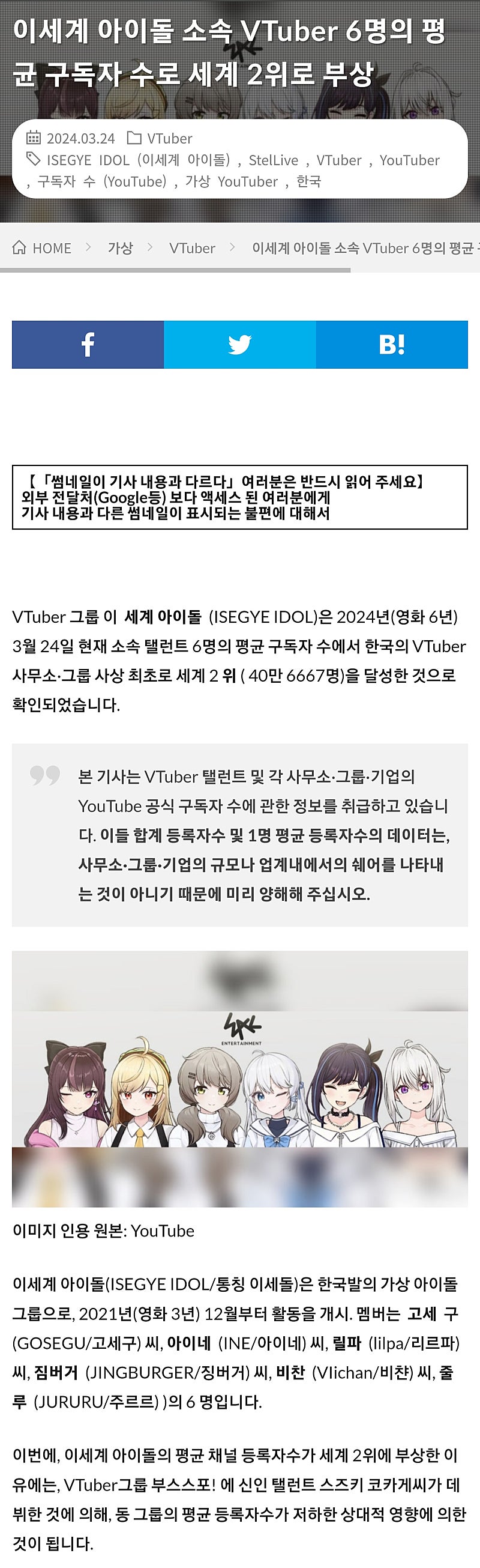Select the 한국 tag
480x1568 pixels.
pyautogui.click(x=308, y=181)
